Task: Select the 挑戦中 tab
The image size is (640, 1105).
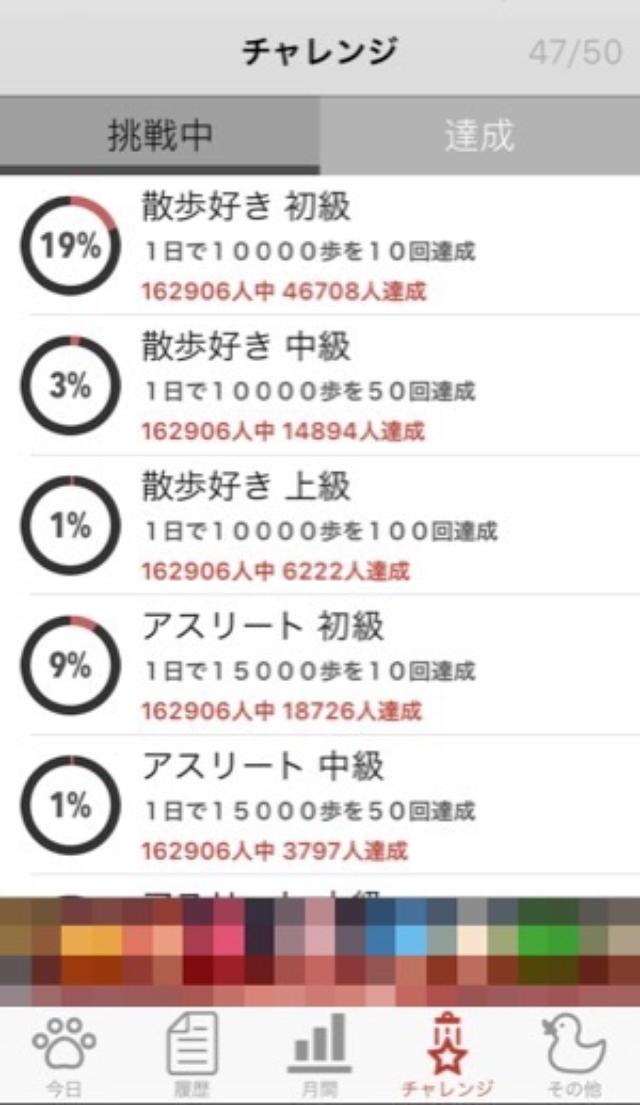Action: 160,136
